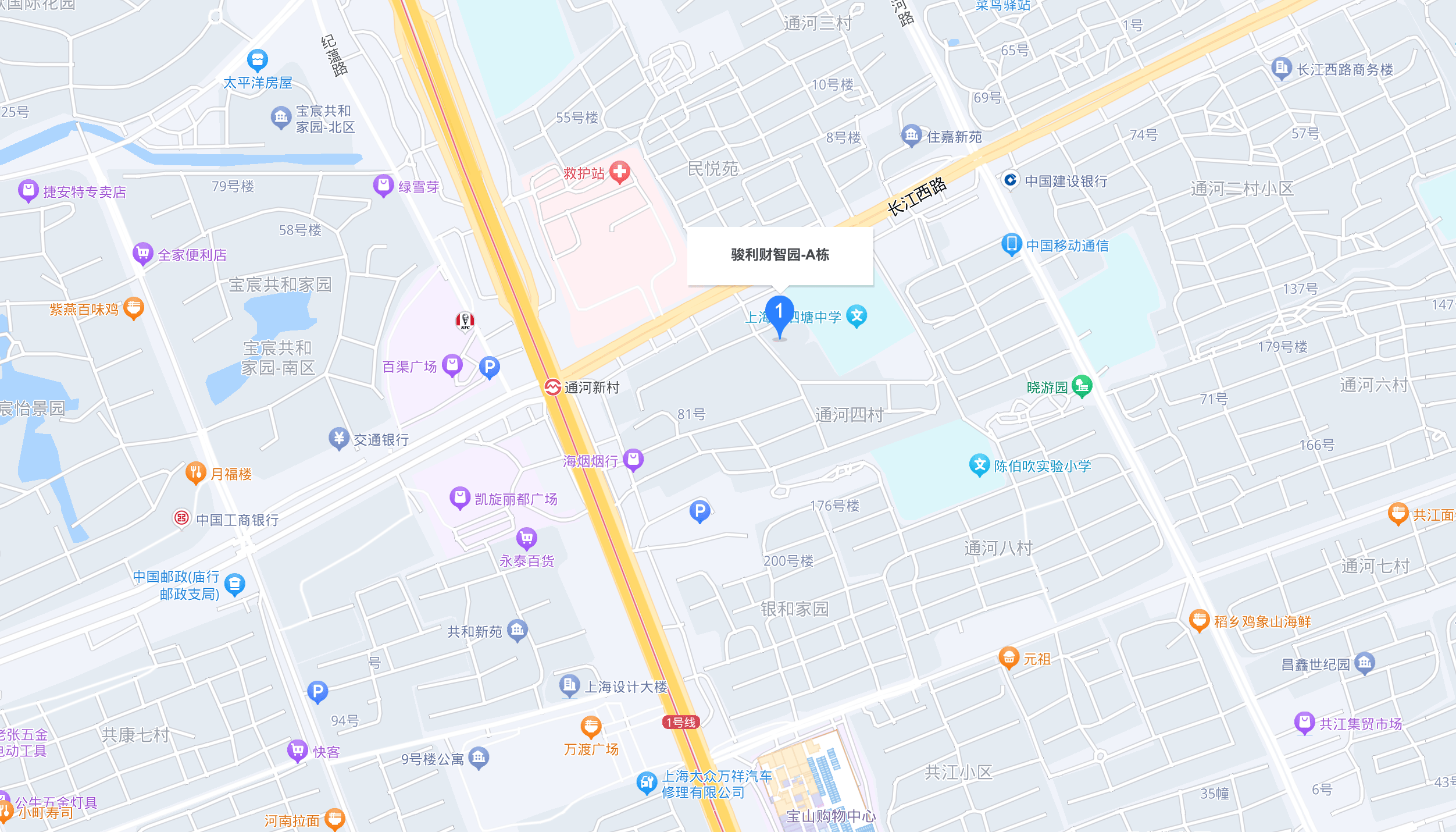Image resolution: width=1456 pixels, height=832 pixels.
Task: Open the 太平洋房屋 marker
Action: (x=257, y=60)
